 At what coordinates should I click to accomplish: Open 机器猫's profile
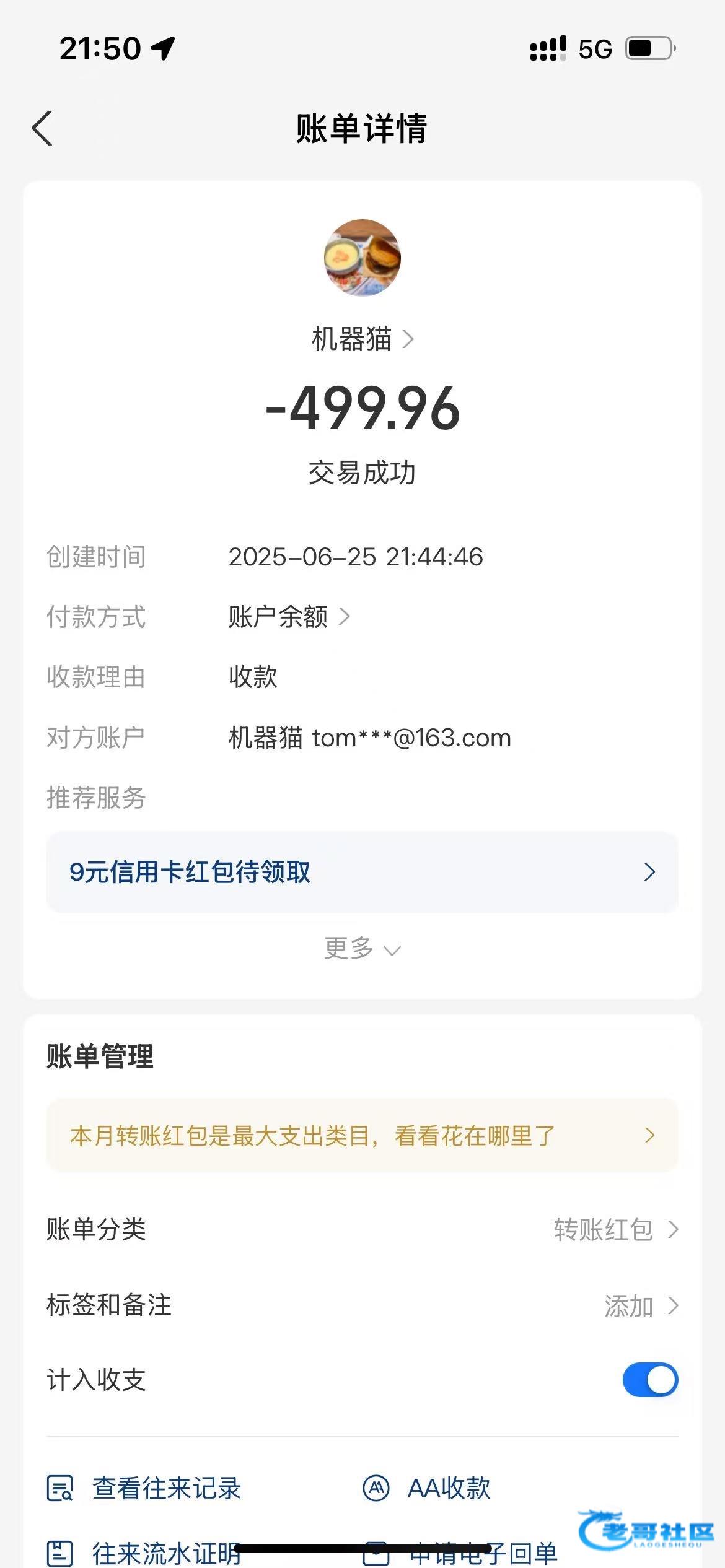point(362,339)
